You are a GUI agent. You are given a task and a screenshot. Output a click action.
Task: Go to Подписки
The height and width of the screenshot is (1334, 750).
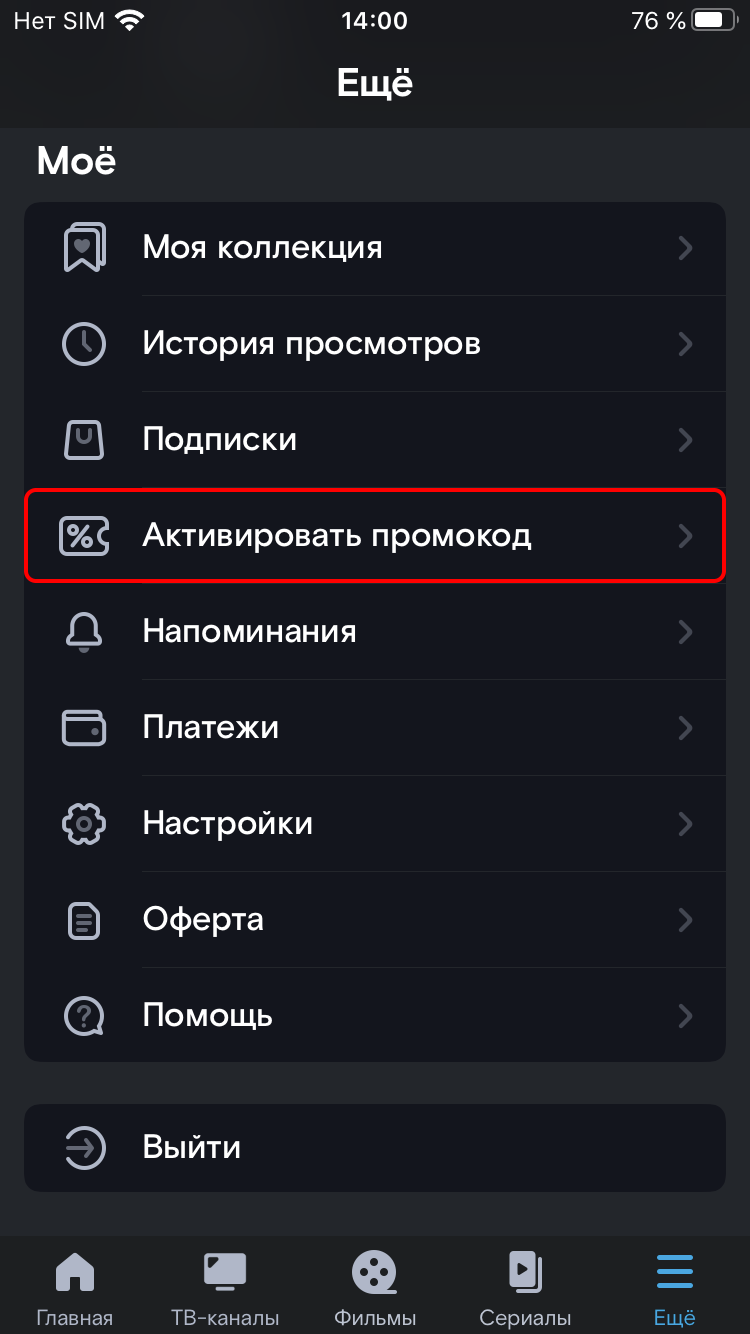[375, 439]
